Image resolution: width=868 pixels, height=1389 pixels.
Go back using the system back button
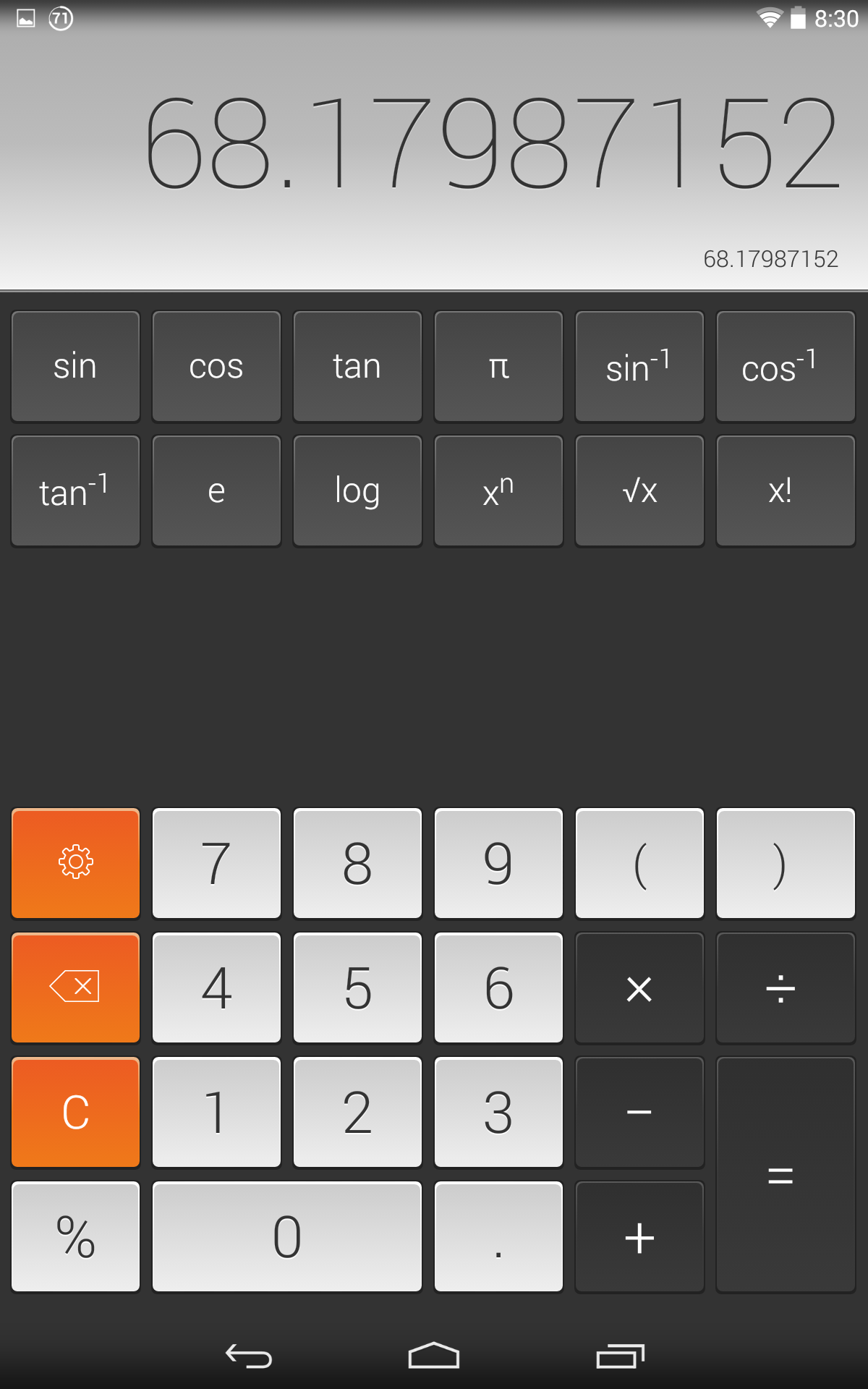[249, 1356]
